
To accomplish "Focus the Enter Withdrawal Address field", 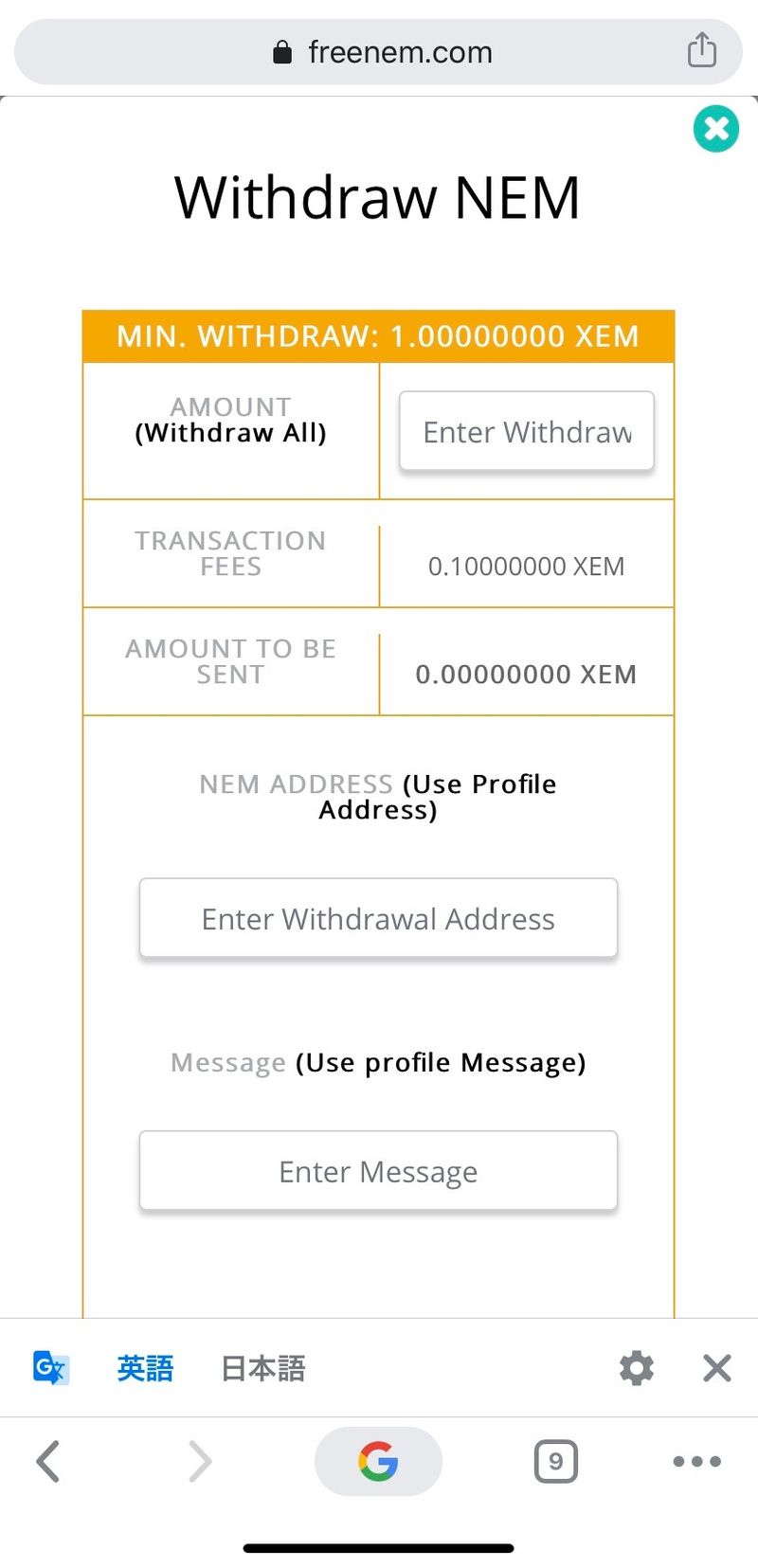I will pos(378,919).
